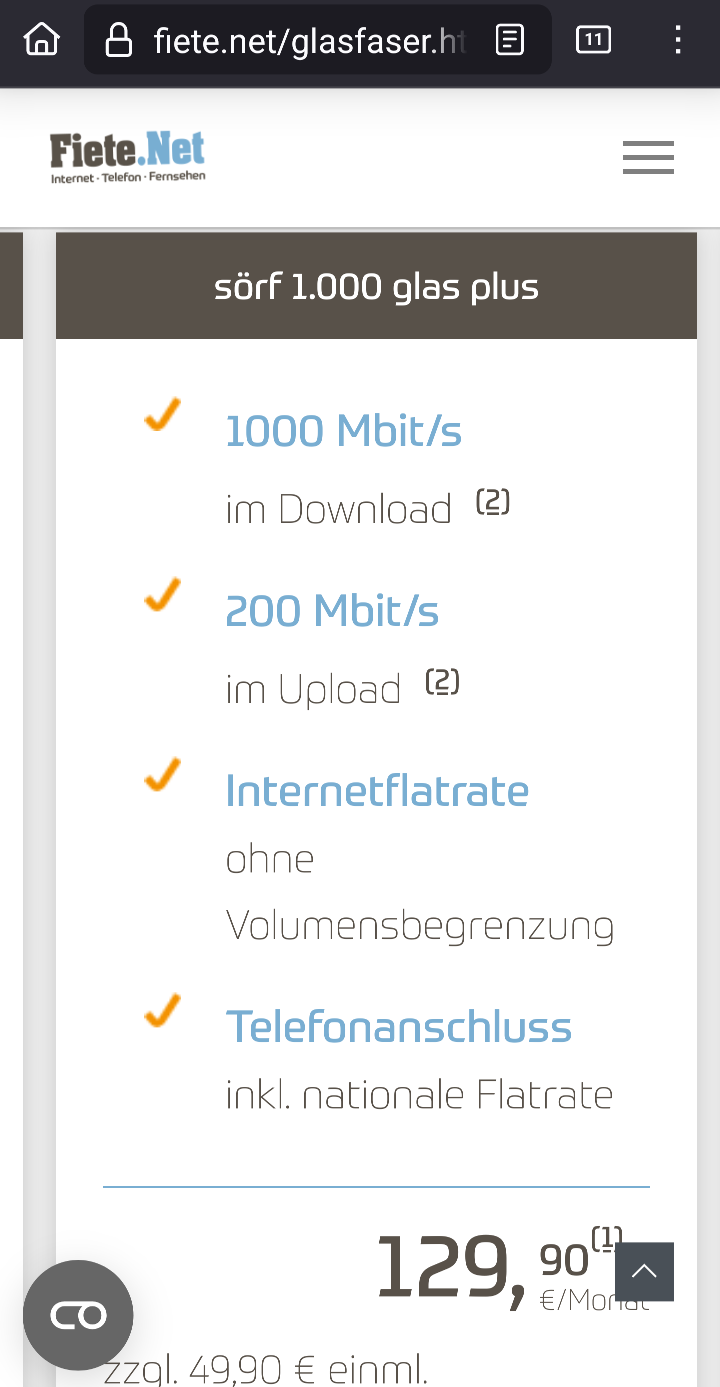Jump back to top with the arrow button
The image size is (720, 1387).
644,1271
